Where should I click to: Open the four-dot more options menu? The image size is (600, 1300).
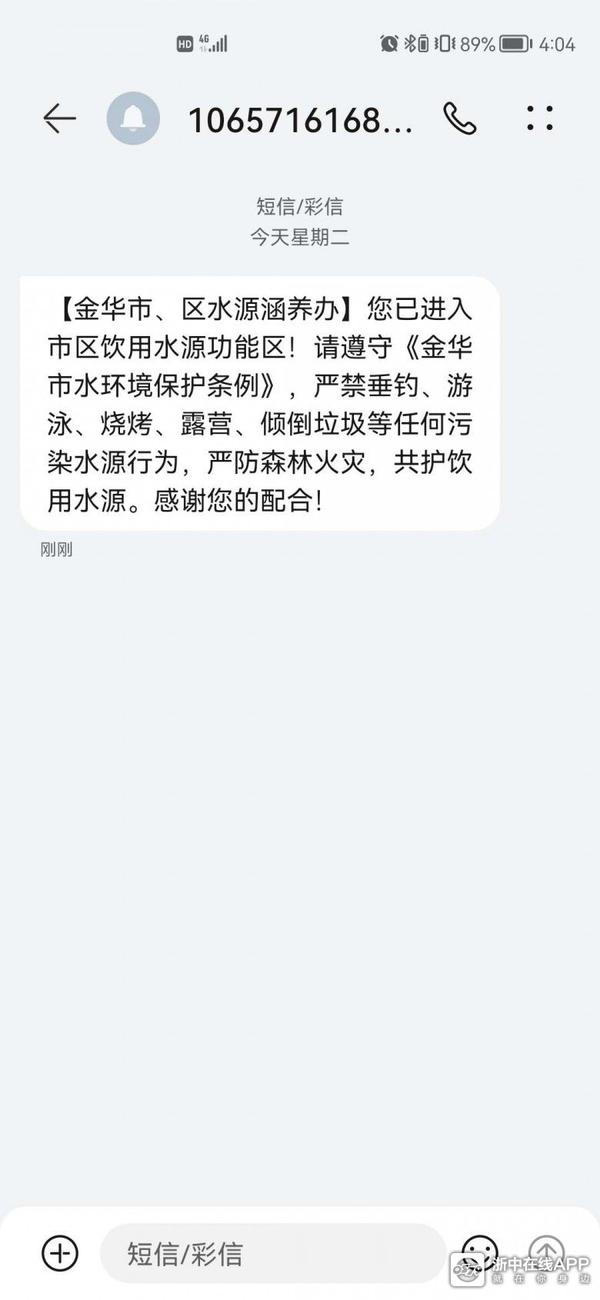pyautogui.click(x=540, y=119)
